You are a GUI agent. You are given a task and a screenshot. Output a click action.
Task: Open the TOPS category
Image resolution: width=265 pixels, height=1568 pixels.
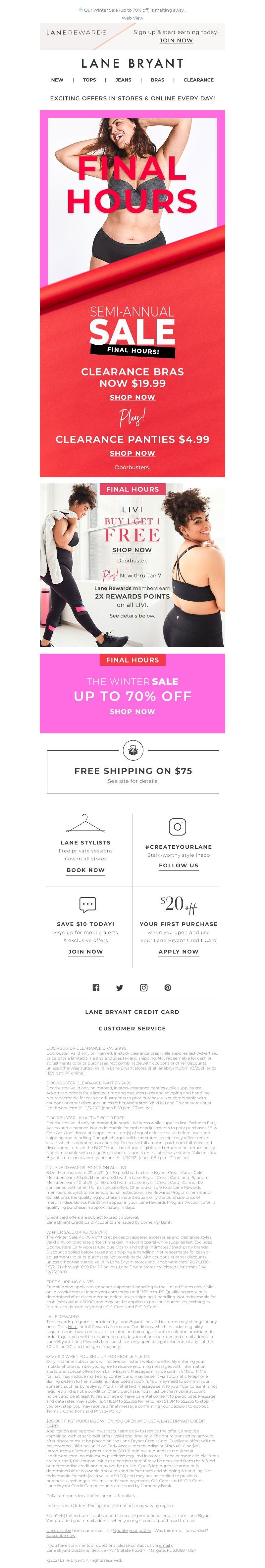(89, 80)
